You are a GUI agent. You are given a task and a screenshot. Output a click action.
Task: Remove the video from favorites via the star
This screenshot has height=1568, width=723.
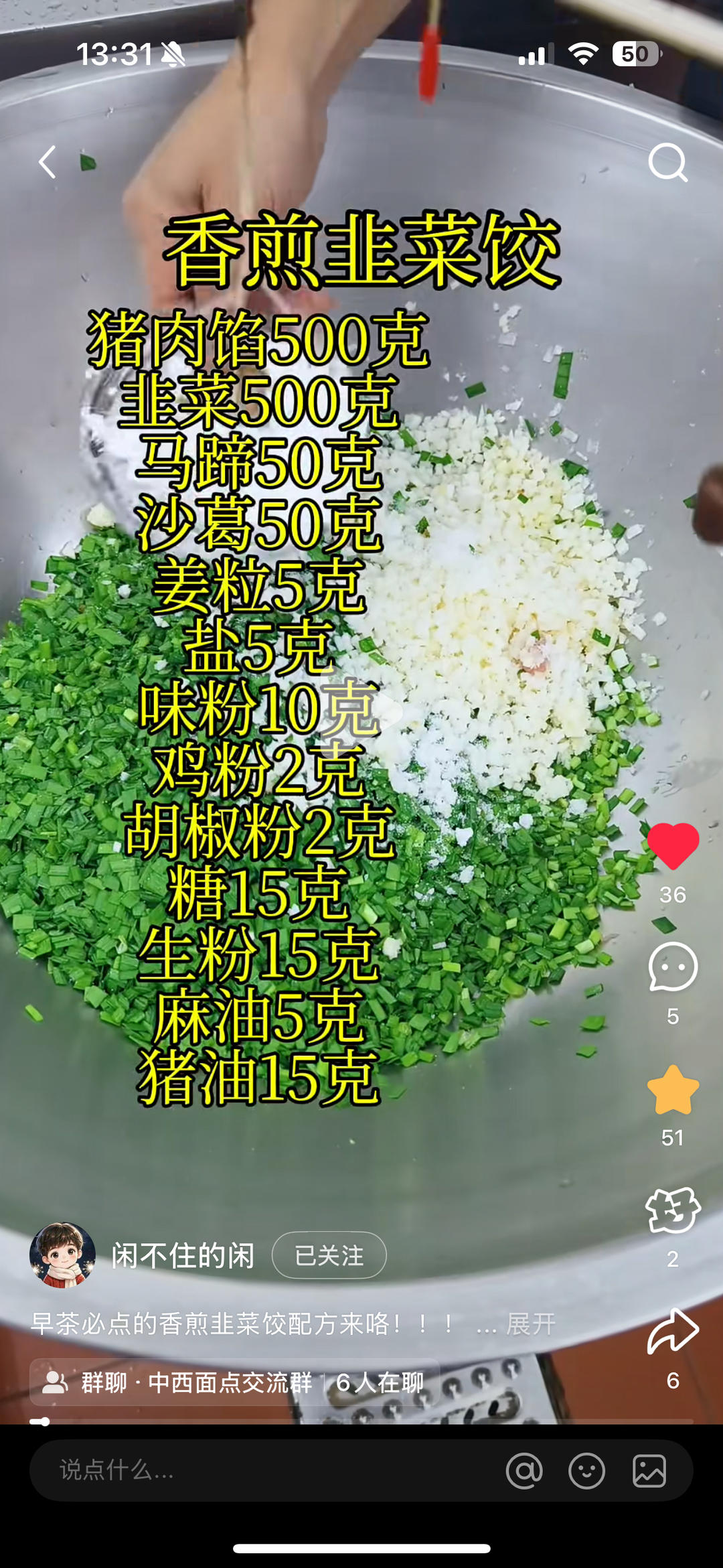(673, 1090)
